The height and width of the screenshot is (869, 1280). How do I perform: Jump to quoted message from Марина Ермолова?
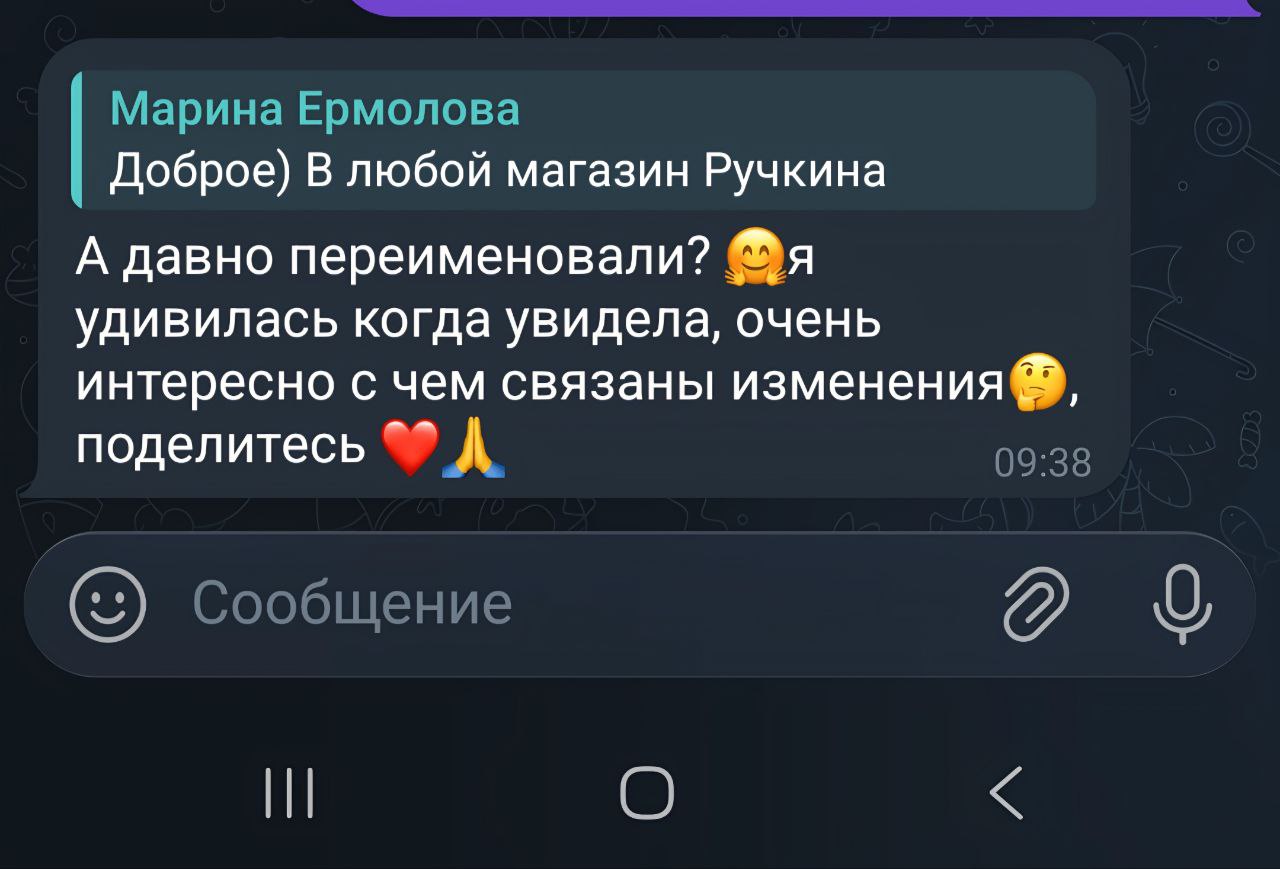coord(584,140)
